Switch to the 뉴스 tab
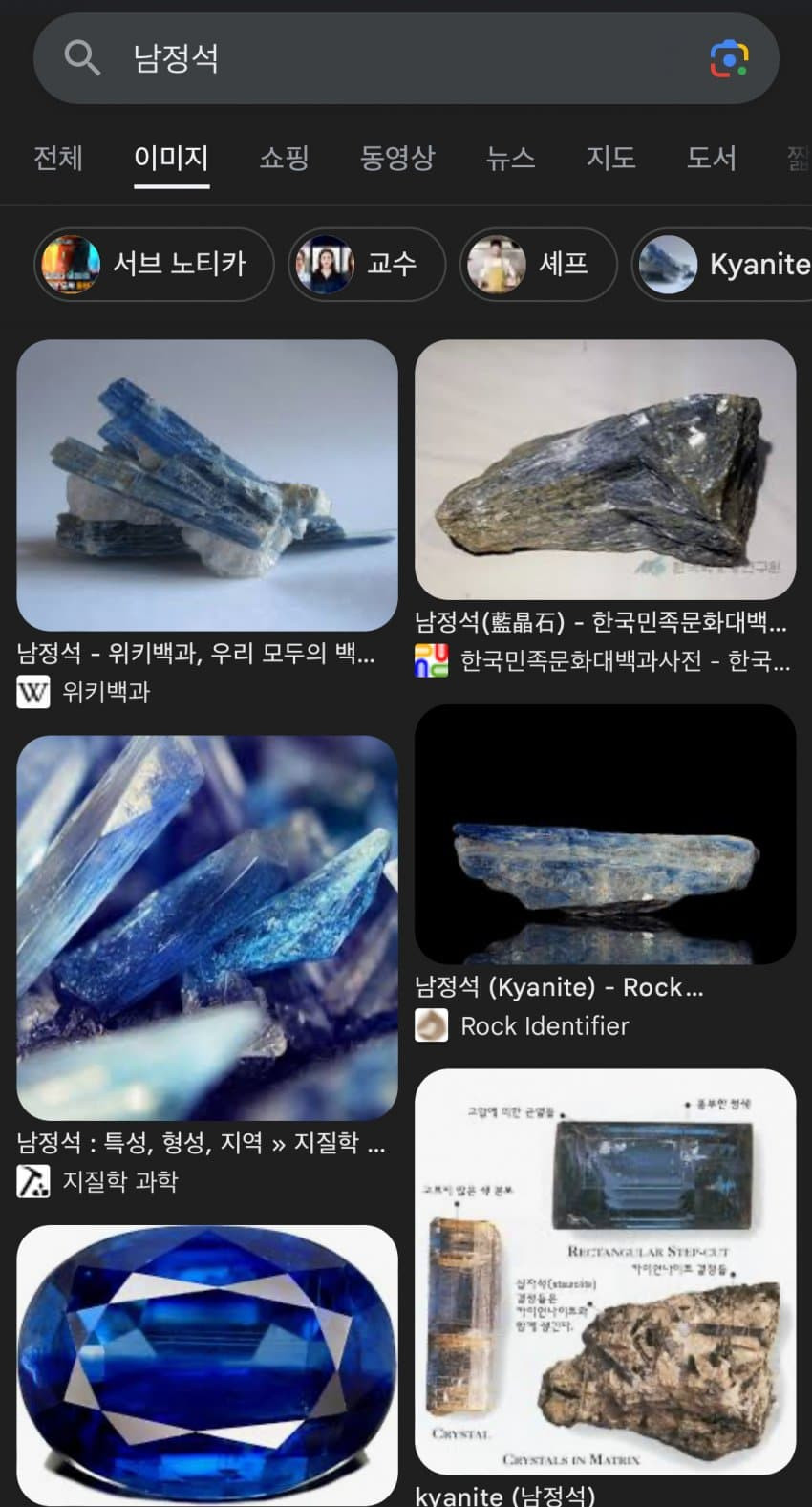 coord(510,158)
